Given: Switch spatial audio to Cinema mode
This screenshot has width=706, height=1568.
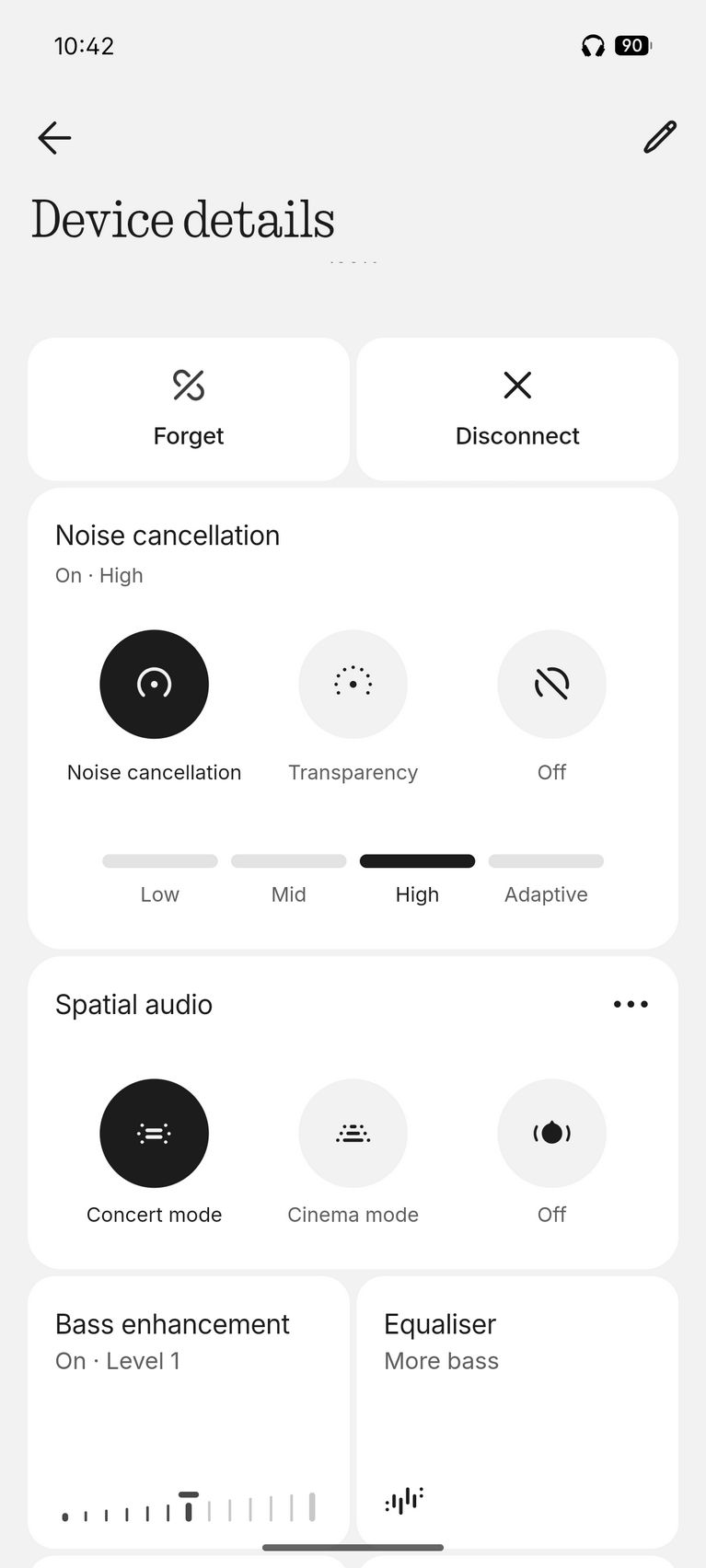Looking at the screenshot, I should [x=353, y=1134].
